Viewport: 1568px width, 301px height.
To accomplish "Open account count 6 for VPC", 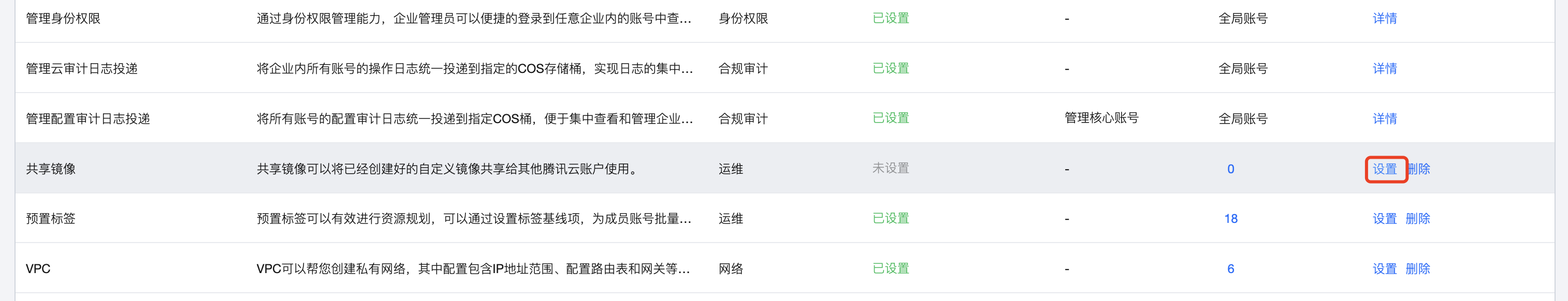I will tap(1230, 269).
